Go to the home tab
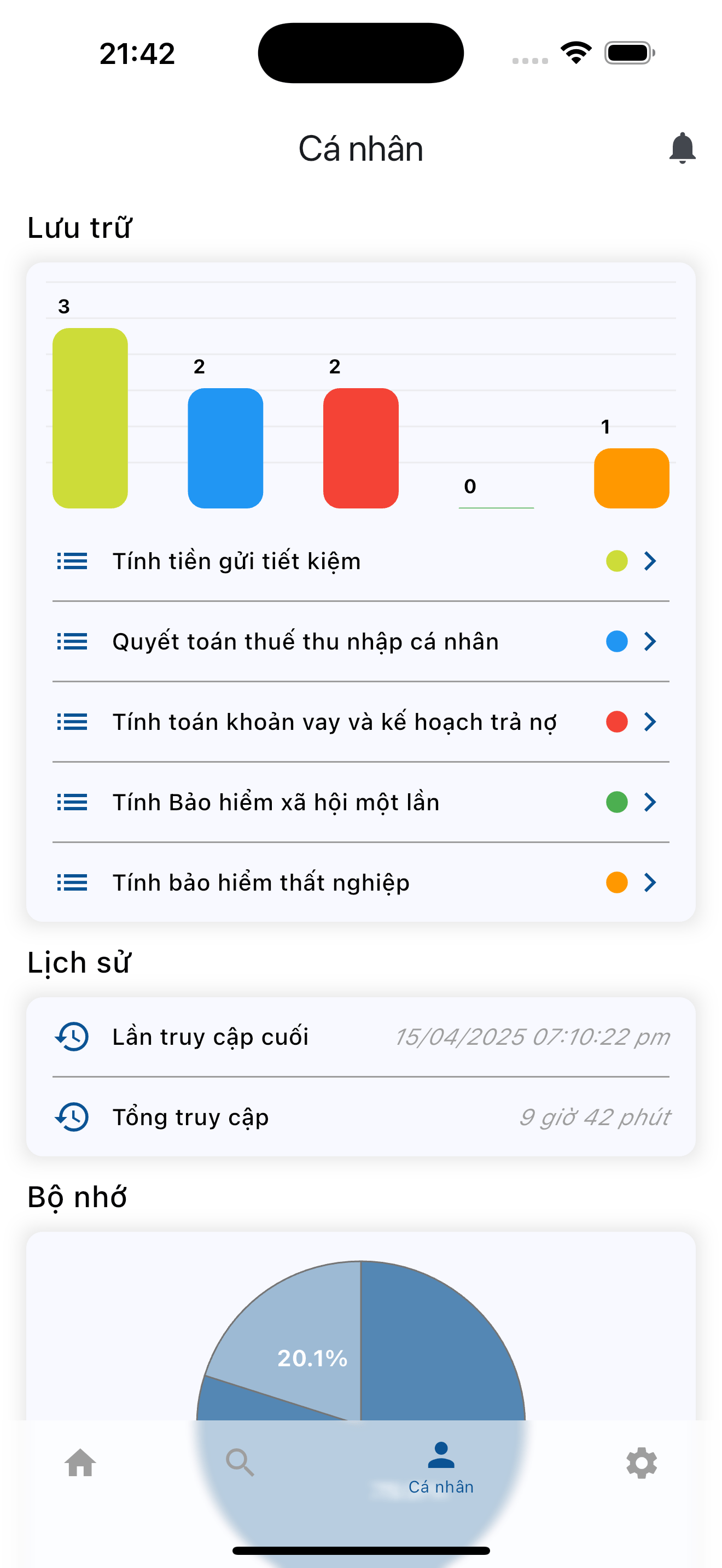This screenshot has width=722, height=1568. click(x=80, y=1464)
